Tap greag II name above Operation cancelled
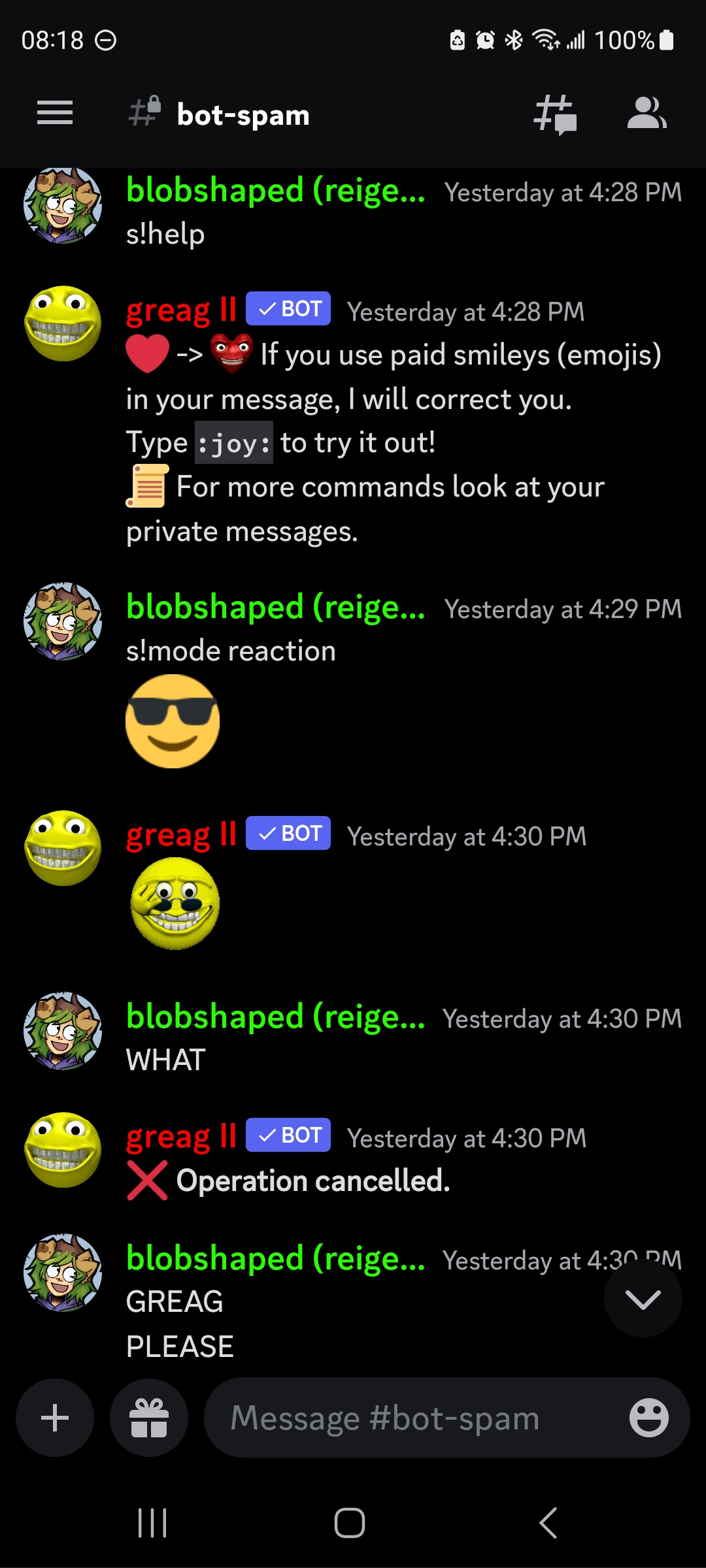The width and height of the screenshot is (706, 1568). (181, 1137)
